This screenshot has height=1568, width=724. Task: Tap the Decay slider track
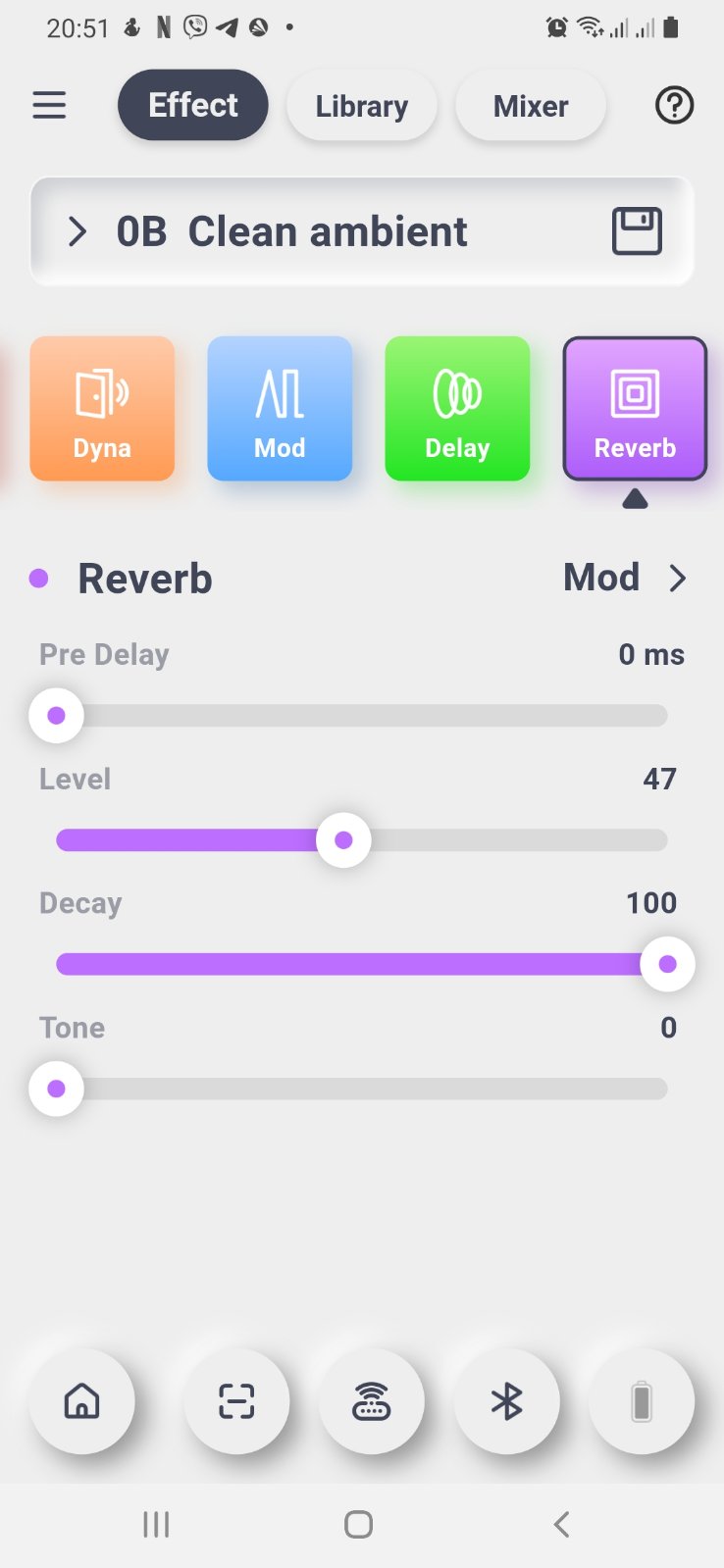coord(363,965)
